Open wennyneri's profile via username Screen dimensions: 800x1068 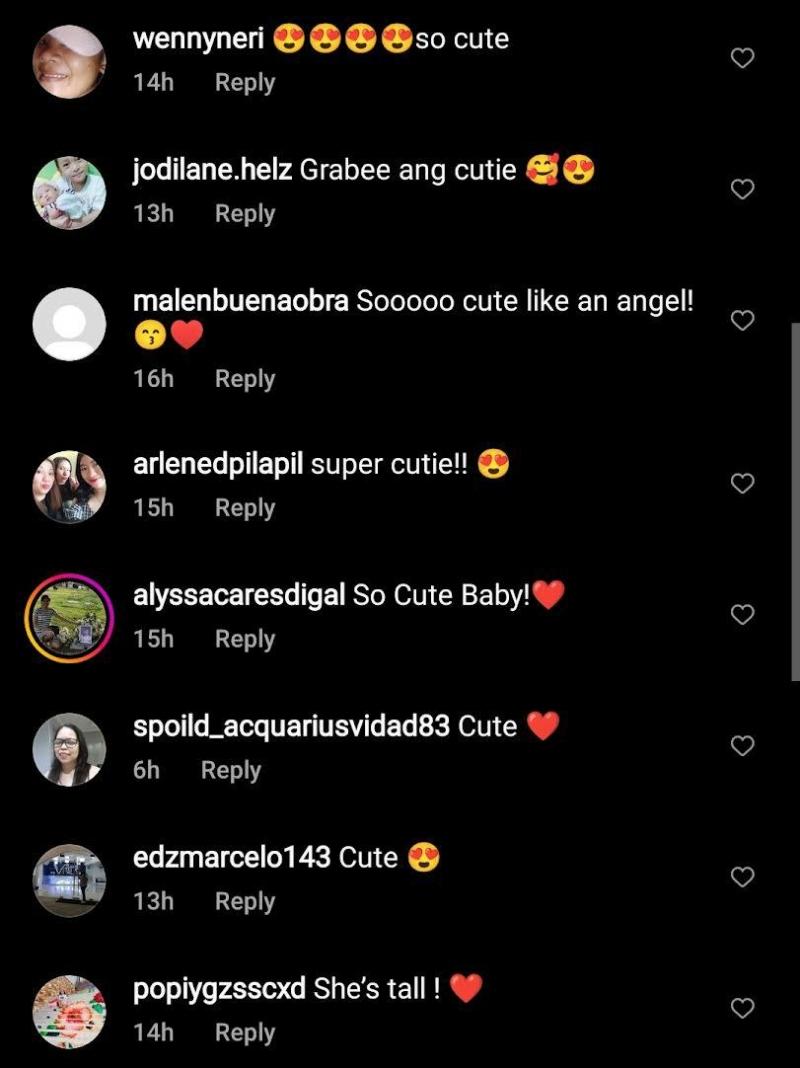point(198,40)
